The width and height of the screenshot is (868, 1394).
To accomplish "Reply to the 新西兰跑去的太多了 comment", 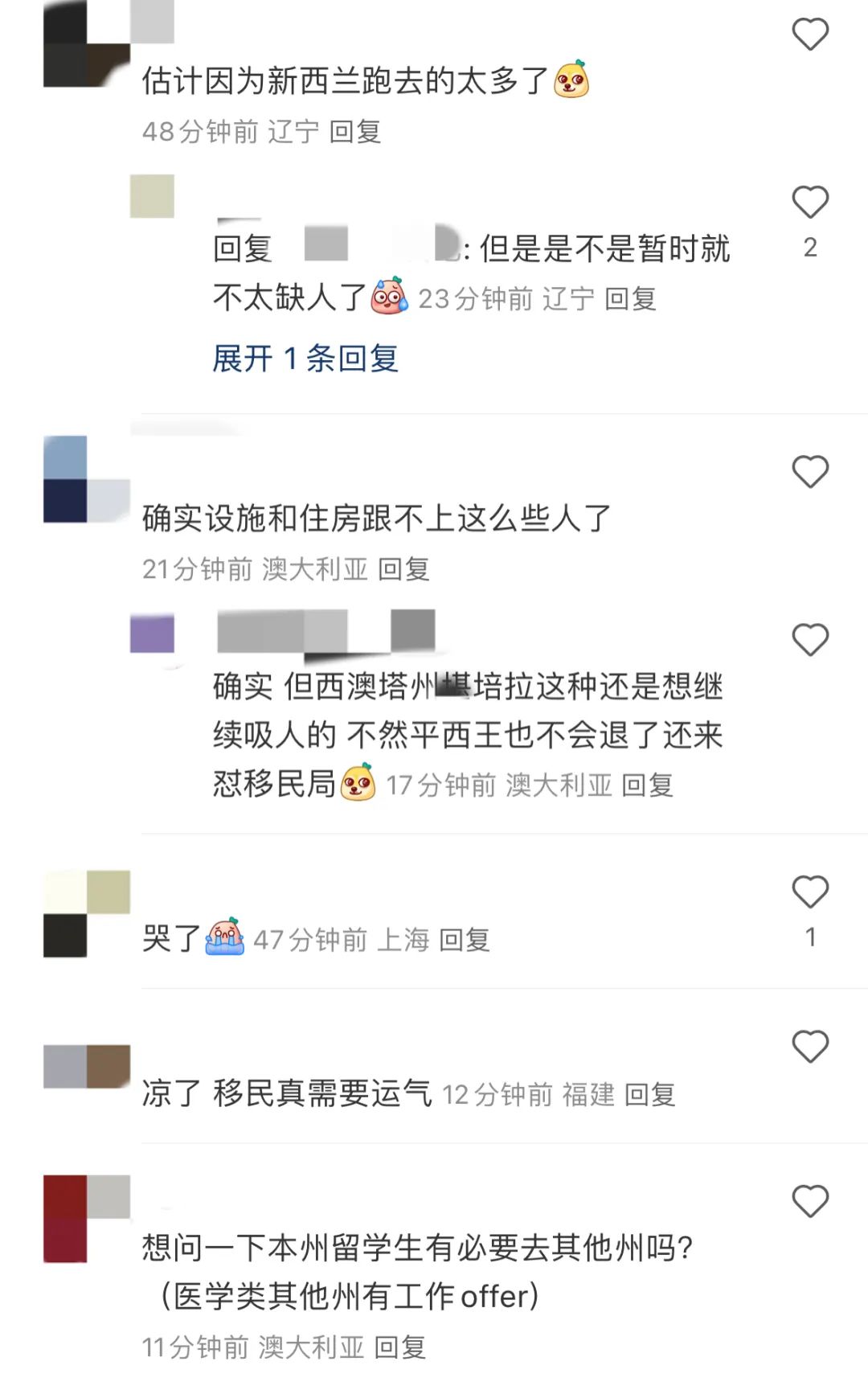I will point(354,132).
